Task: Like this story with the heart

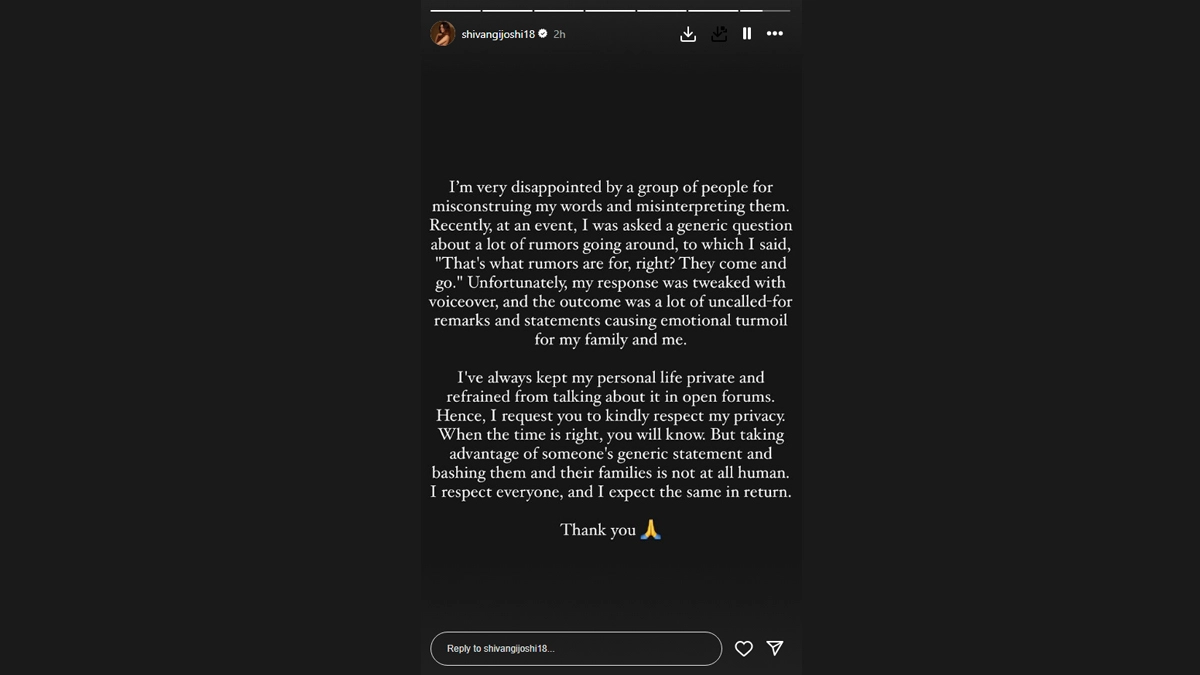Action: 743,648
